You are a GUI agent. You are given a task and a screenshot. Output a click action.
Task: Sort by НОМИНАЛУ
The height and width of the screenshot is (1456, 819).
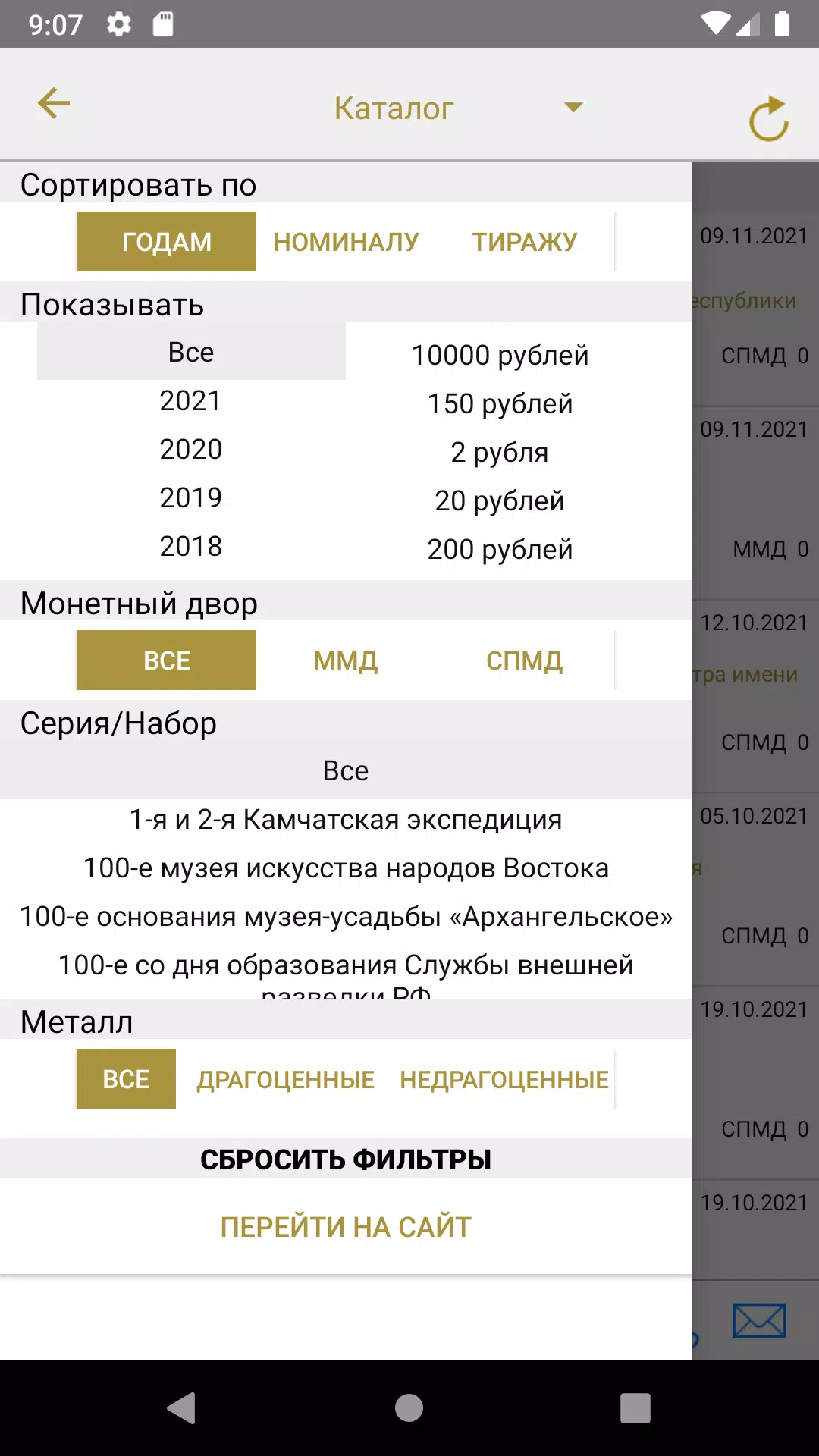coord(346,242)
